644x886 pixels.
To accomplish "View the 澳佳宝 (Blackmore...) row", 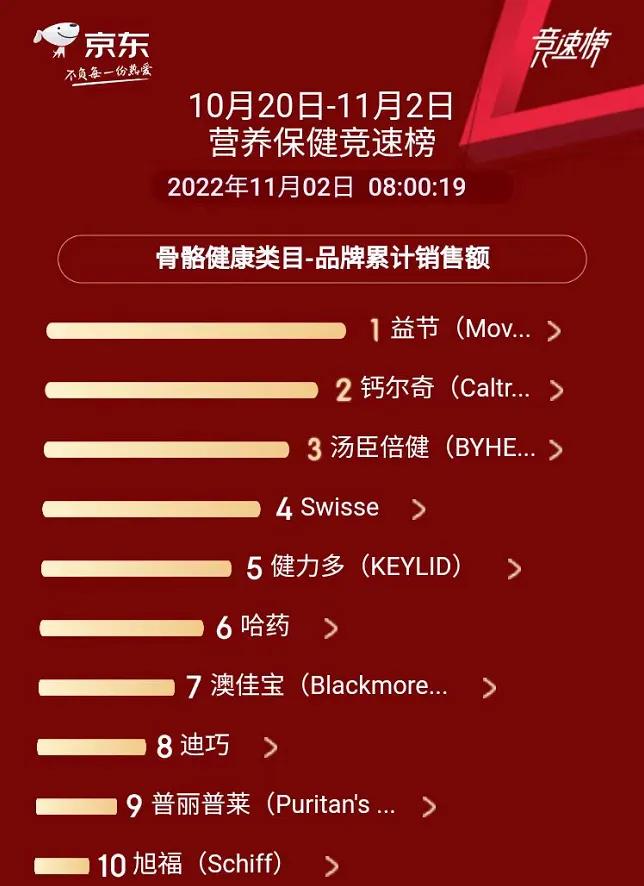I will tap(330, 686).
